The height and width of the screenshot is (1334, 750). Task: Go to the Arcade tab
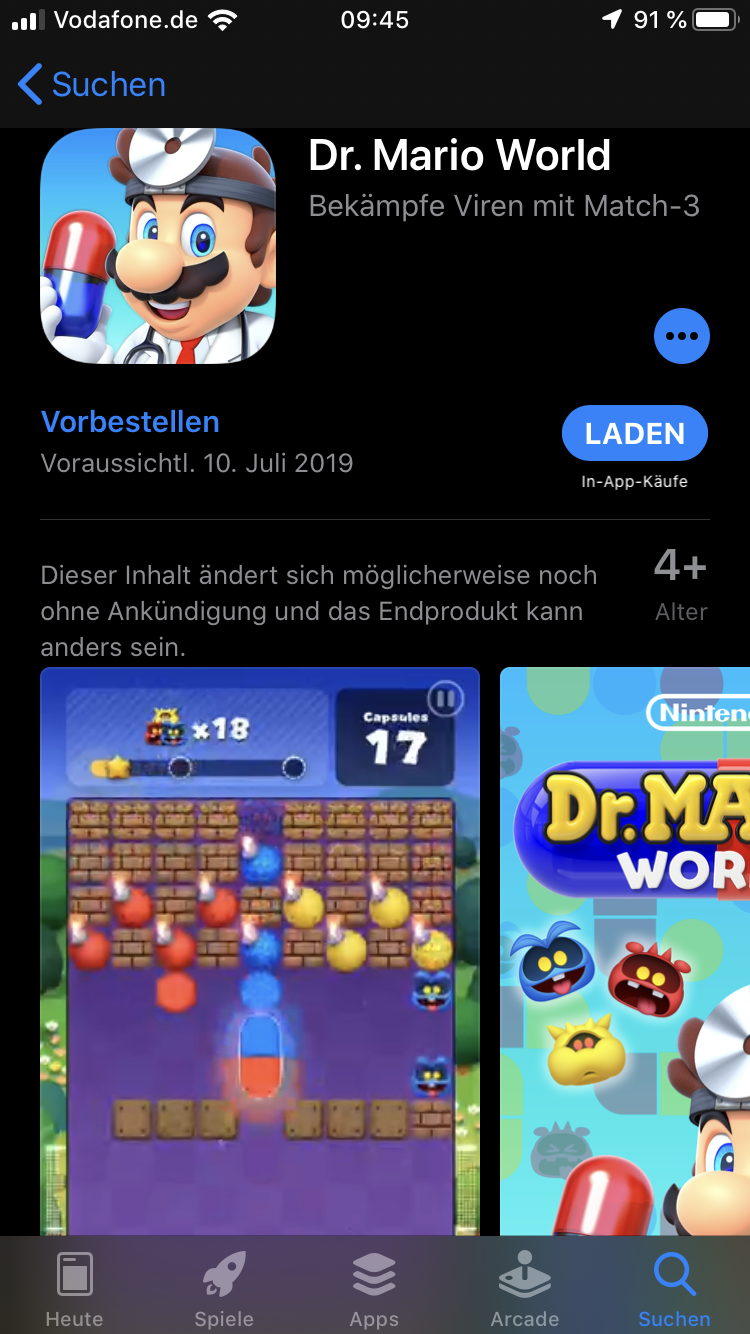525,1290
